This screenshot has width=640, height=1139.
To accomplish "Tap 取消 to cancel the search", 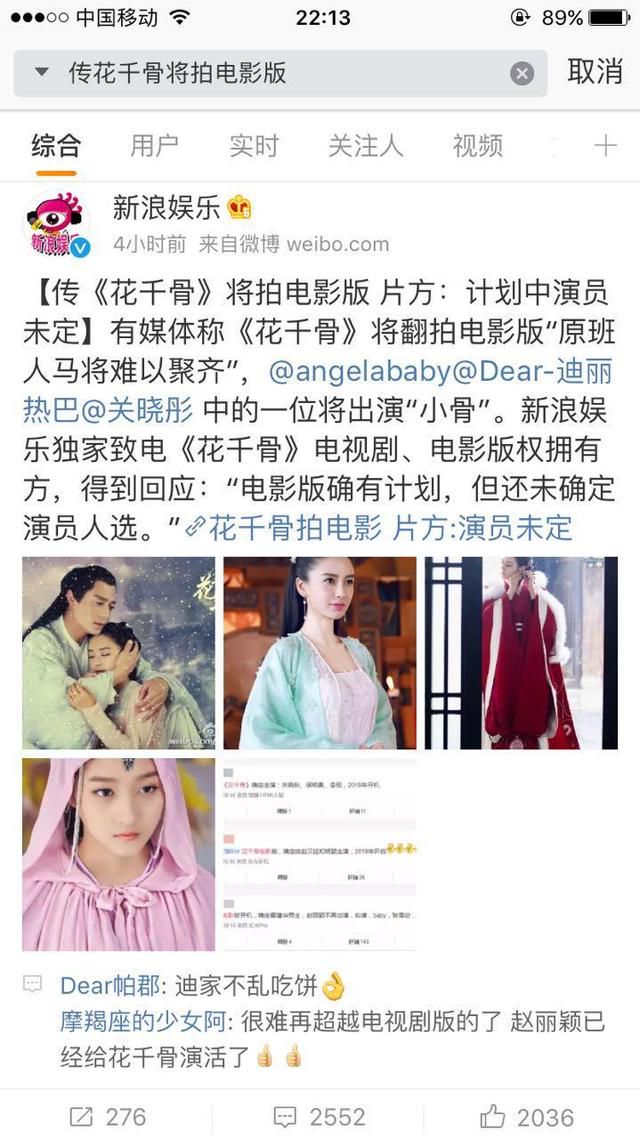I will tap(595, 72).
